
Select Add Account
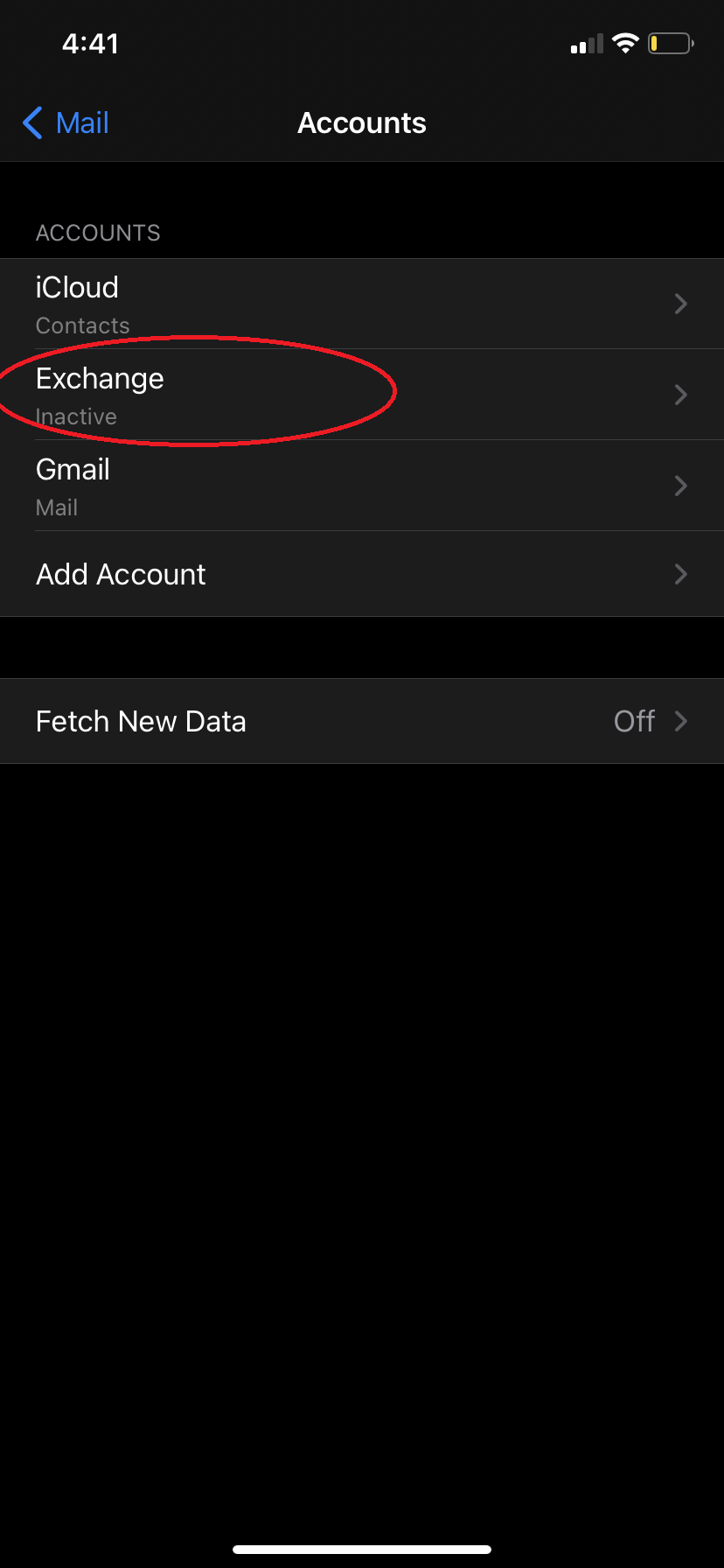362,574
